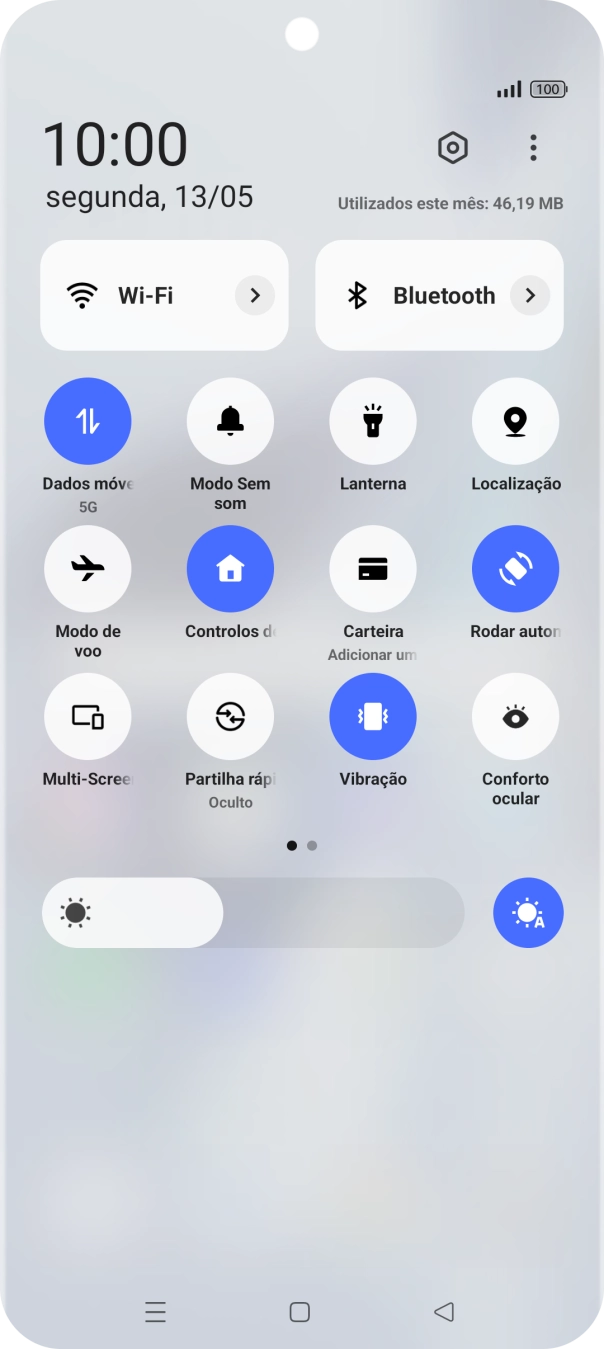Expand Bluetooth device details arrow
604x1349 pixels.
530,295
